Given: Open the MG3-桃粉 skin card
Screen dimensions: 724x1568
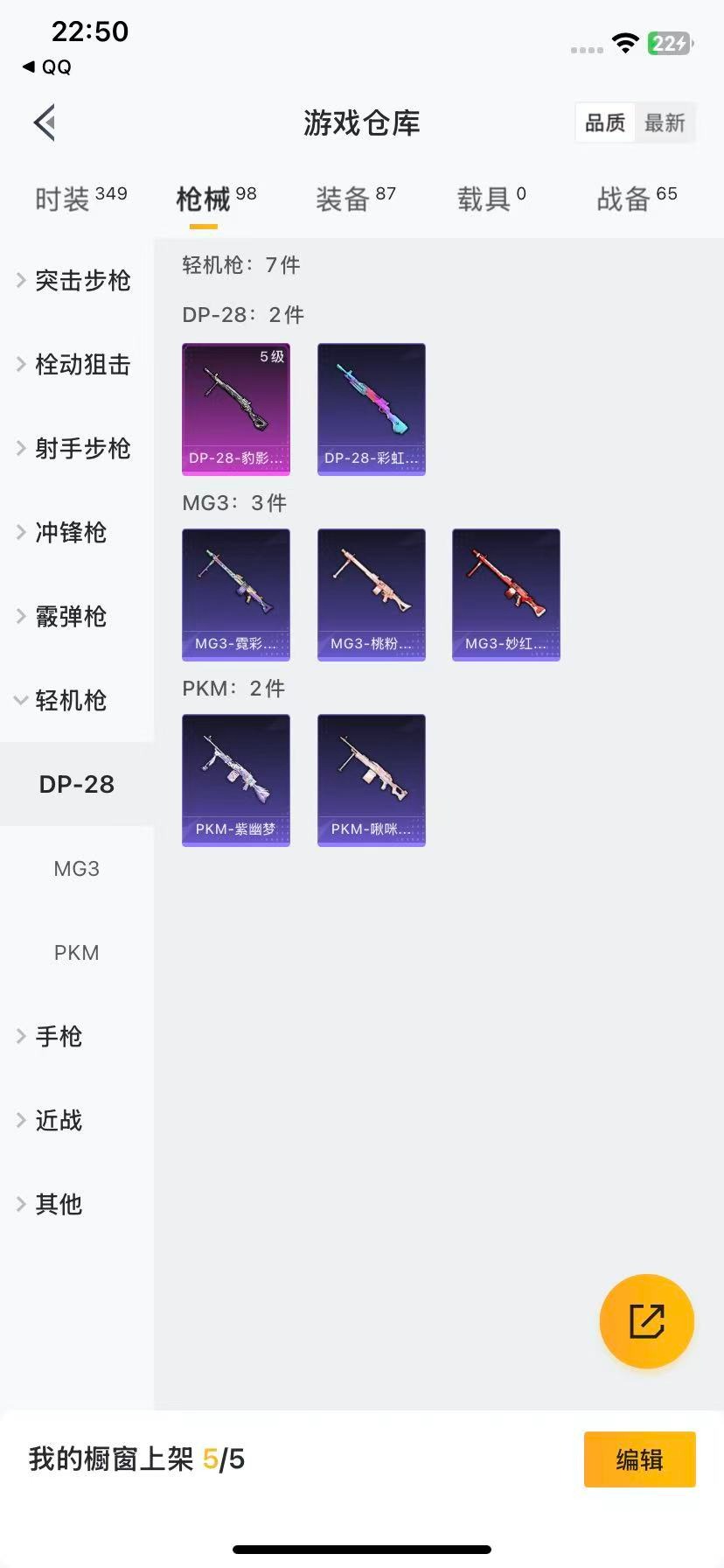Looking at the screenshot, I should (372, 594).
